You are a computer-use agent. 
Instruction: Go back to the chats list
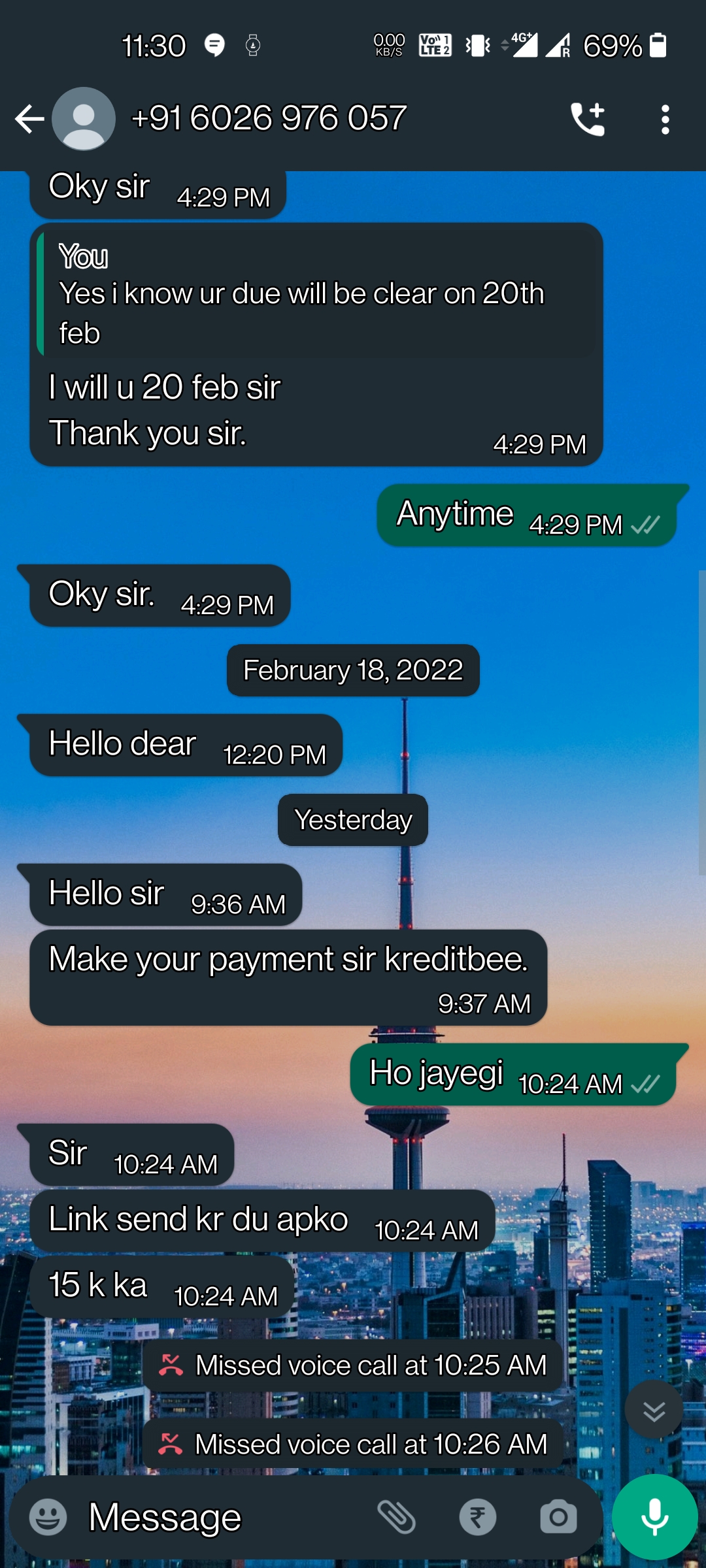click(29, 119)
